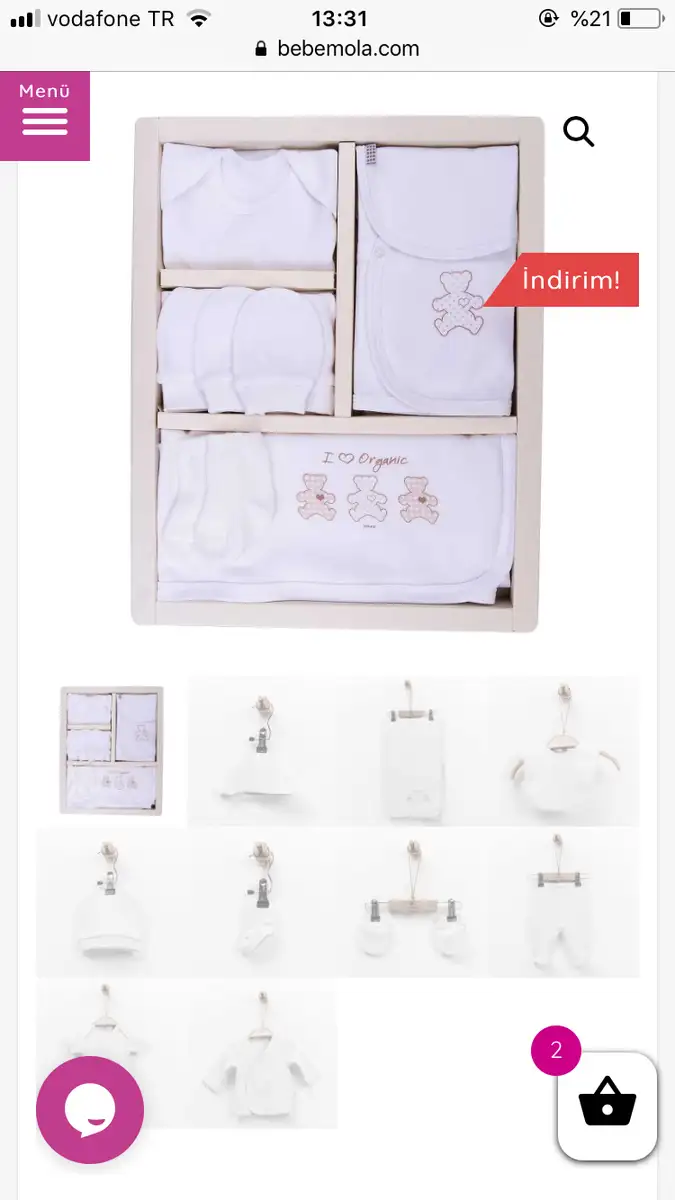View the main product image full size
The image size is (675, 1200).
click(x=338, y=374)
